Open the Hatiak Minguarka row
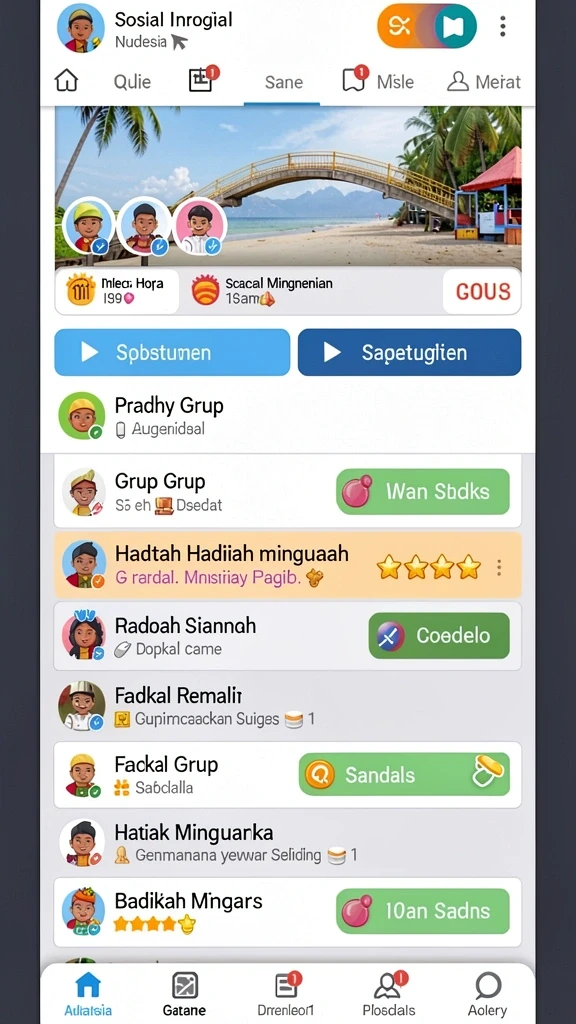This screenshot has height=1024, width=576. [x=287, y=843]
